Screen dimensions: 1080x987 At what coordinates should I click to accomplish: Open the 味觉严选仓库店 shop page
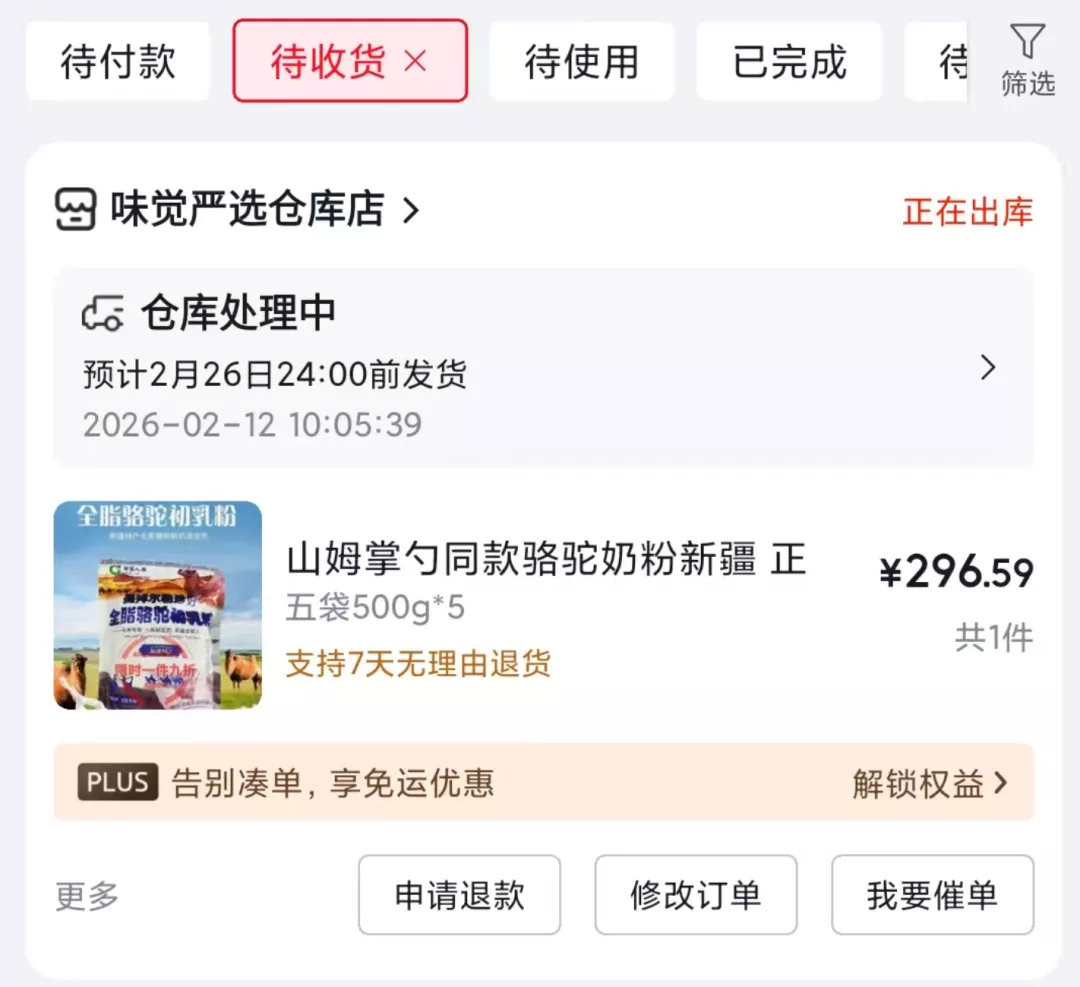238,210
